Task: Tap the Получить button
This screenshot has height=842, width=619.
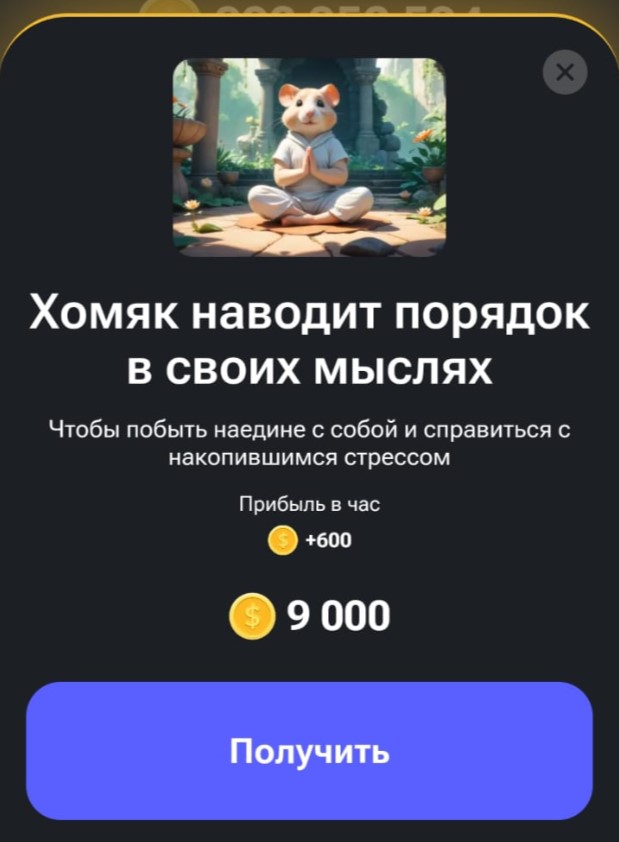Action: [x=309, y=751]
